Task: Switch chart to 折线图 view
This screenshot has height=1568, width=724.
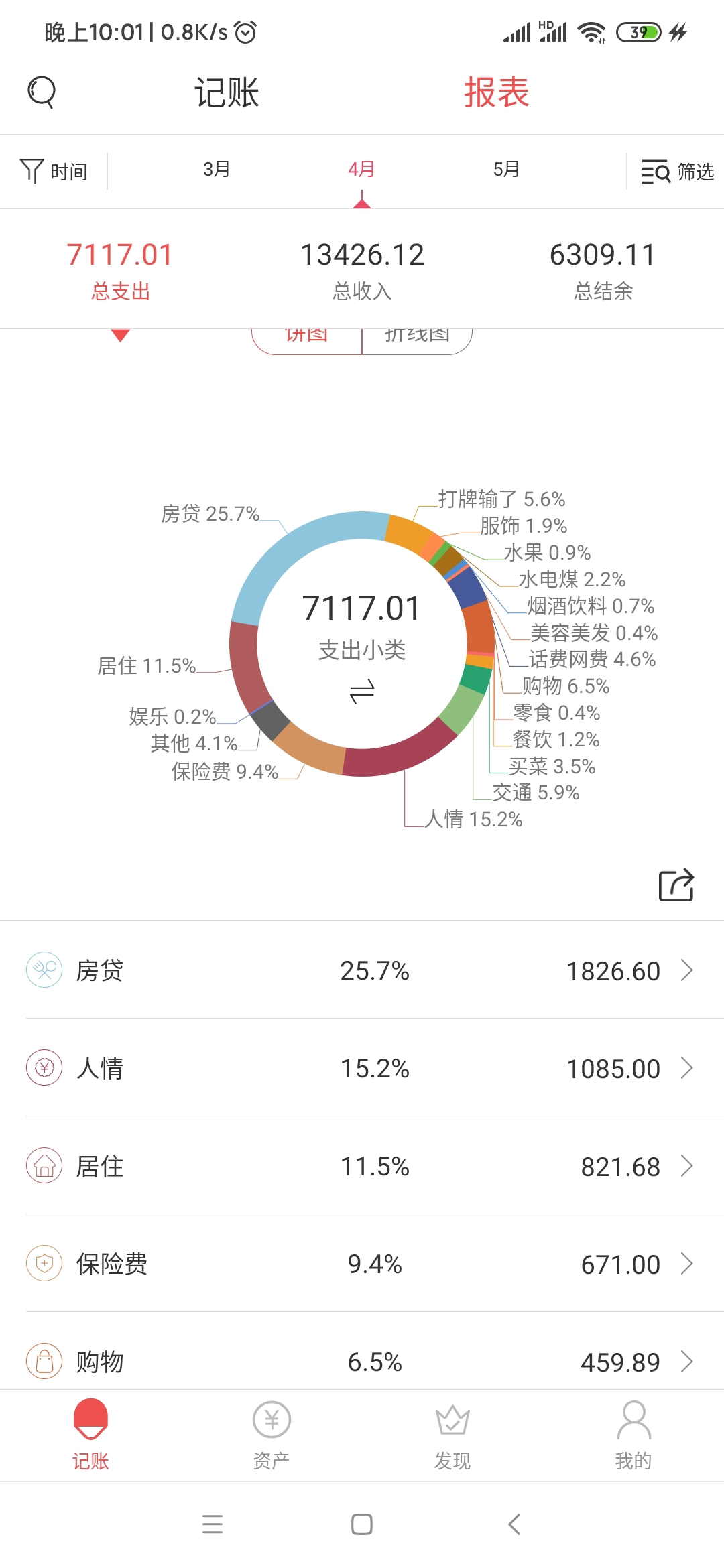Action: point(417,340)
